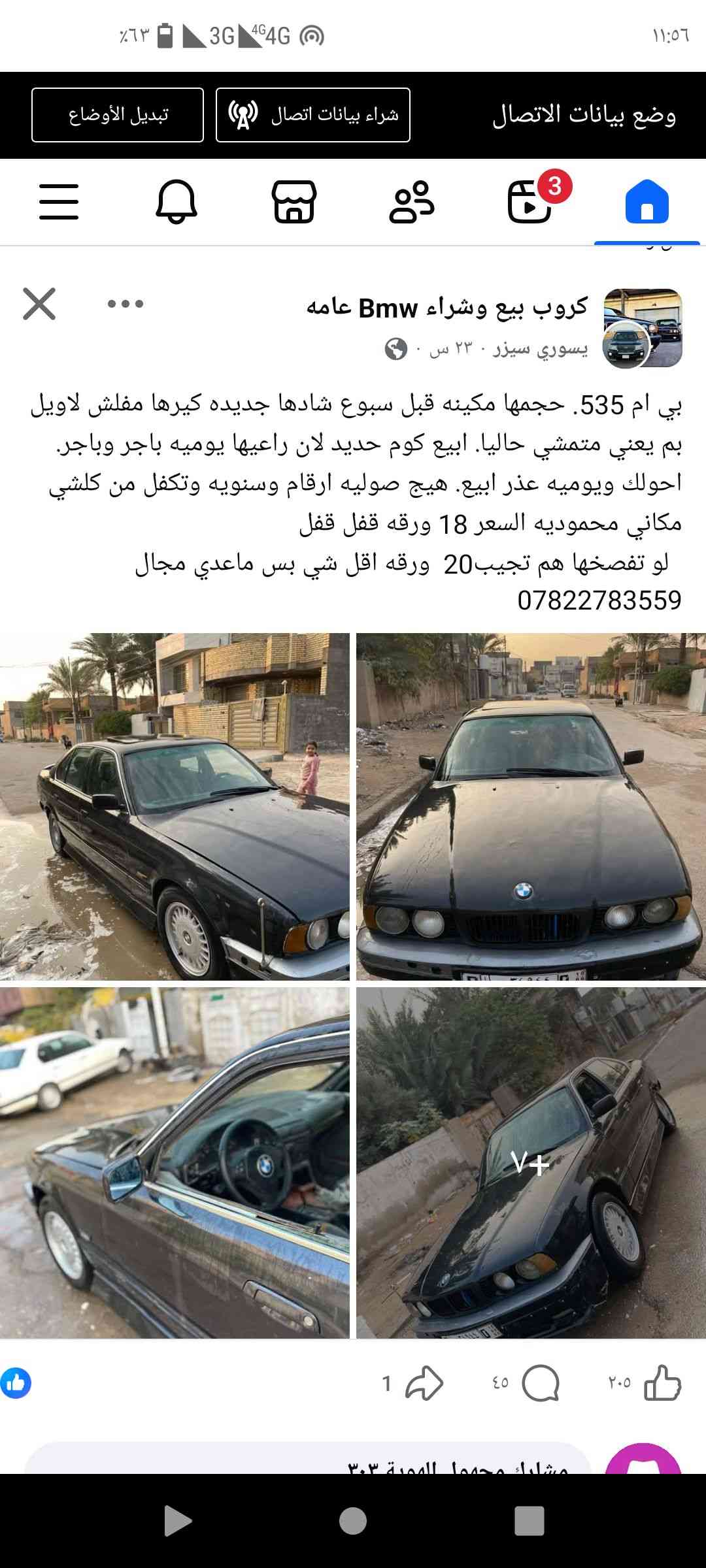Open the remaining +7 photos
Viewport: 706px width, 1568px height.
[531, 1163]
